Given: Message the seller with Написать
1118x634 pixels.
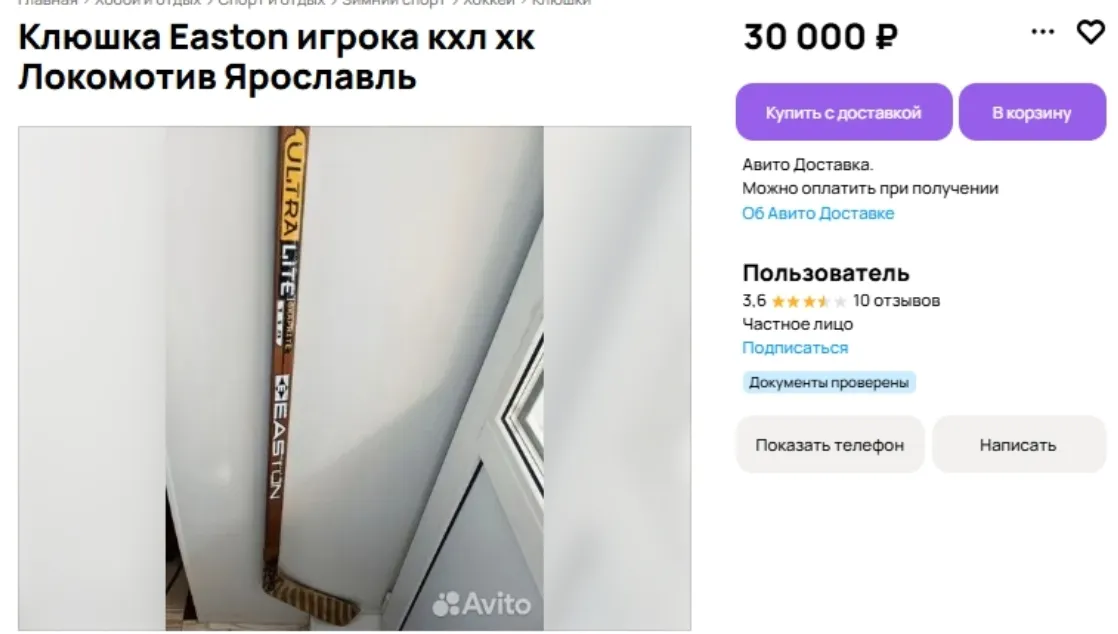Looking at the screenshot, I should pos(1017,445).
